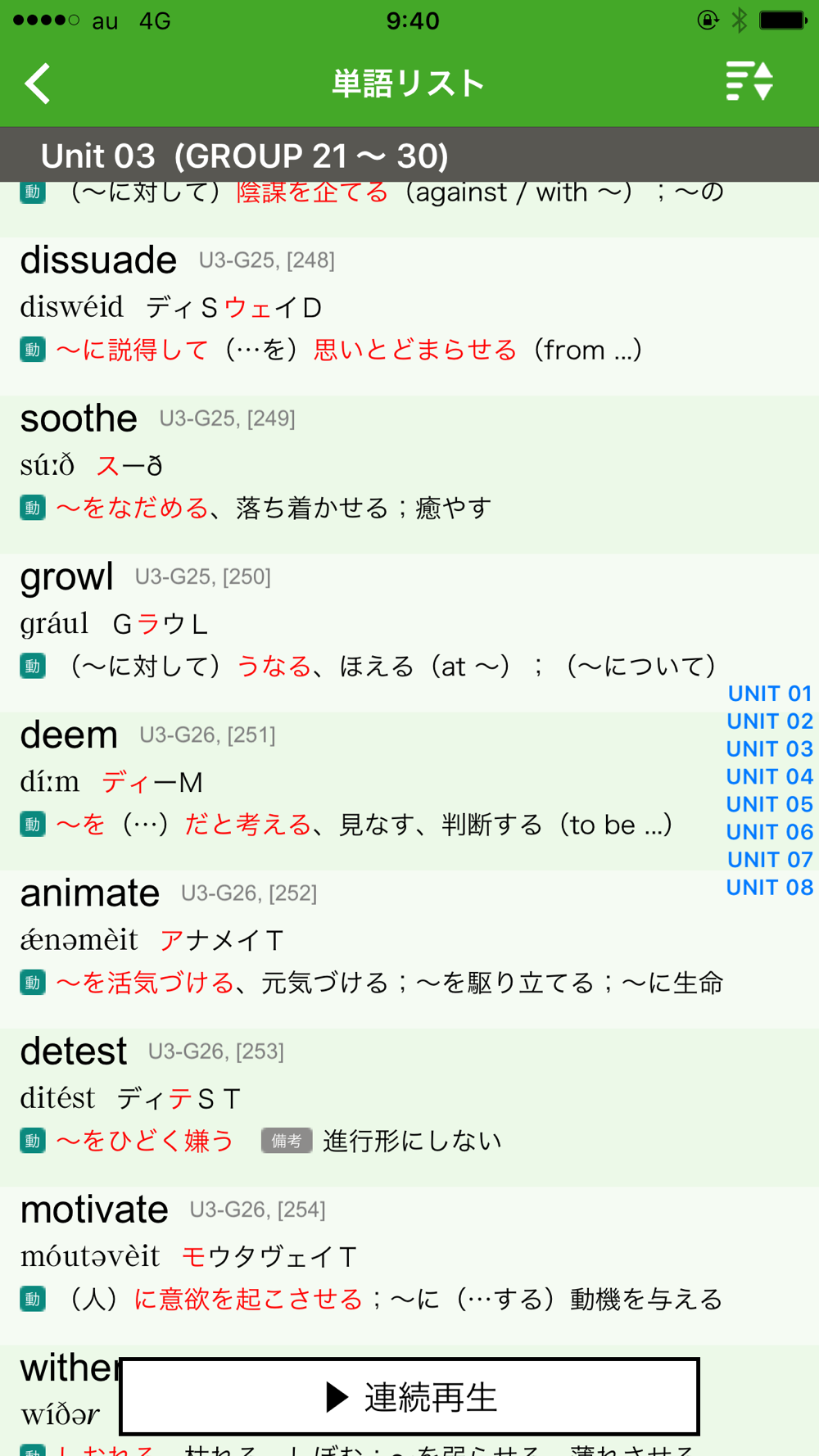Image resolution: width=819 pixels, height=1456 pixels.
Task: Jump to UNIT 04 in index
Action: 769,776
